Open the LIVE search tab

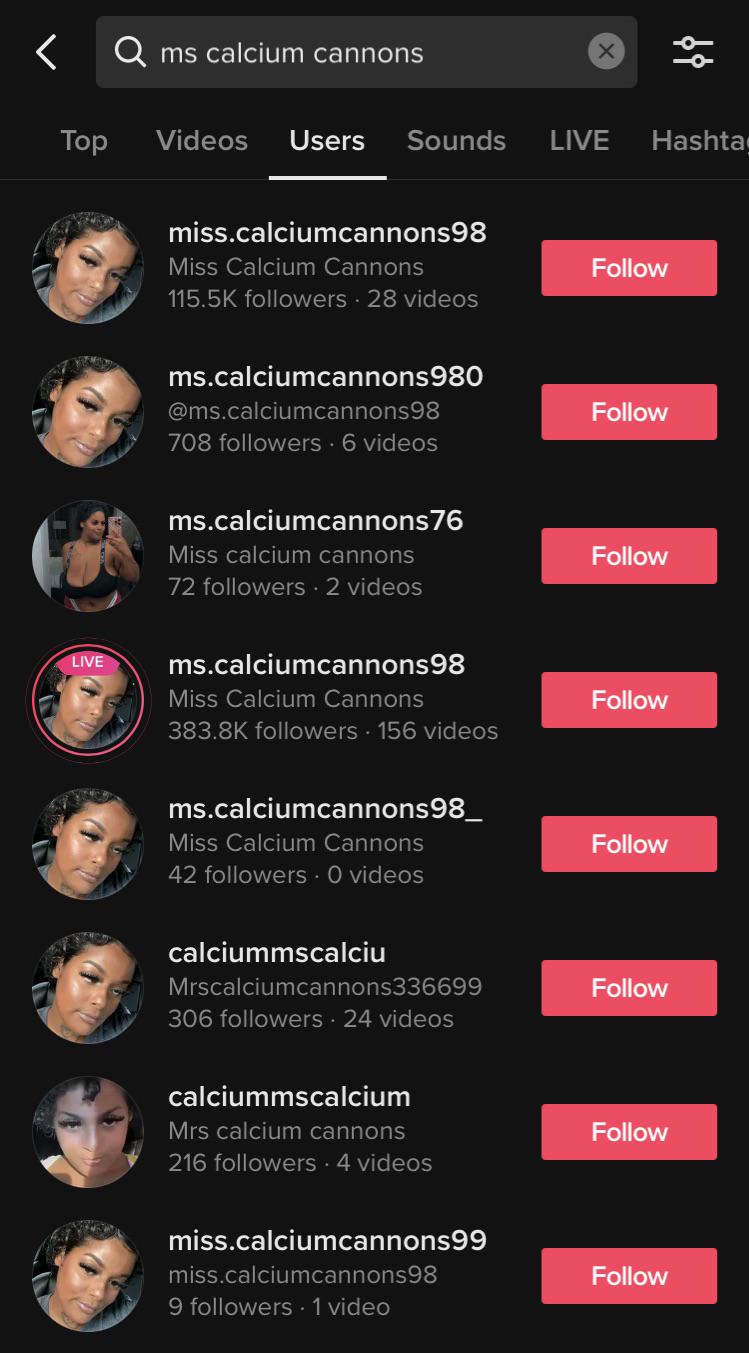579,141
